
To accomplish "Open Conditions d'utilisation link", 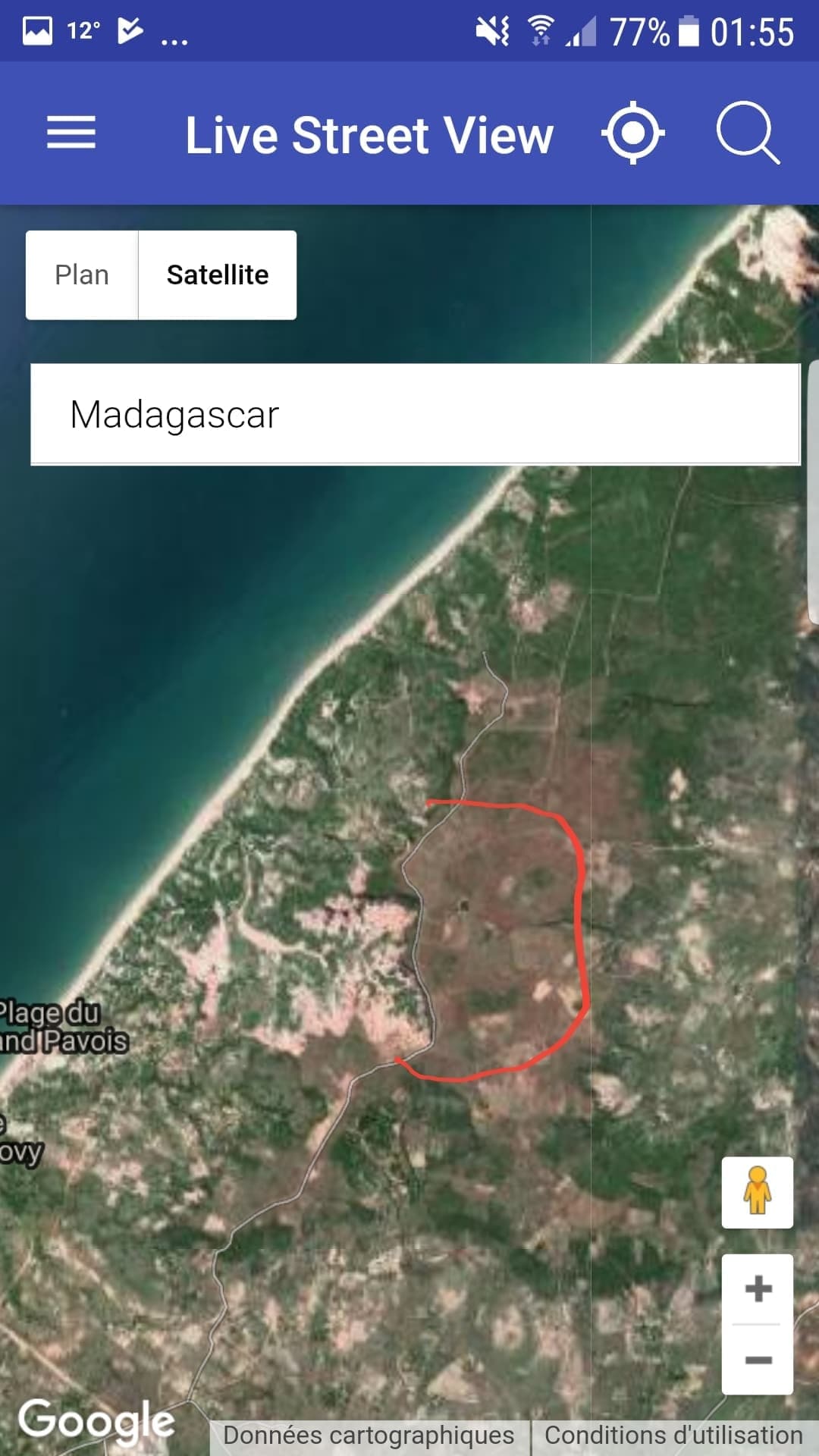I will coord(673,1436).
